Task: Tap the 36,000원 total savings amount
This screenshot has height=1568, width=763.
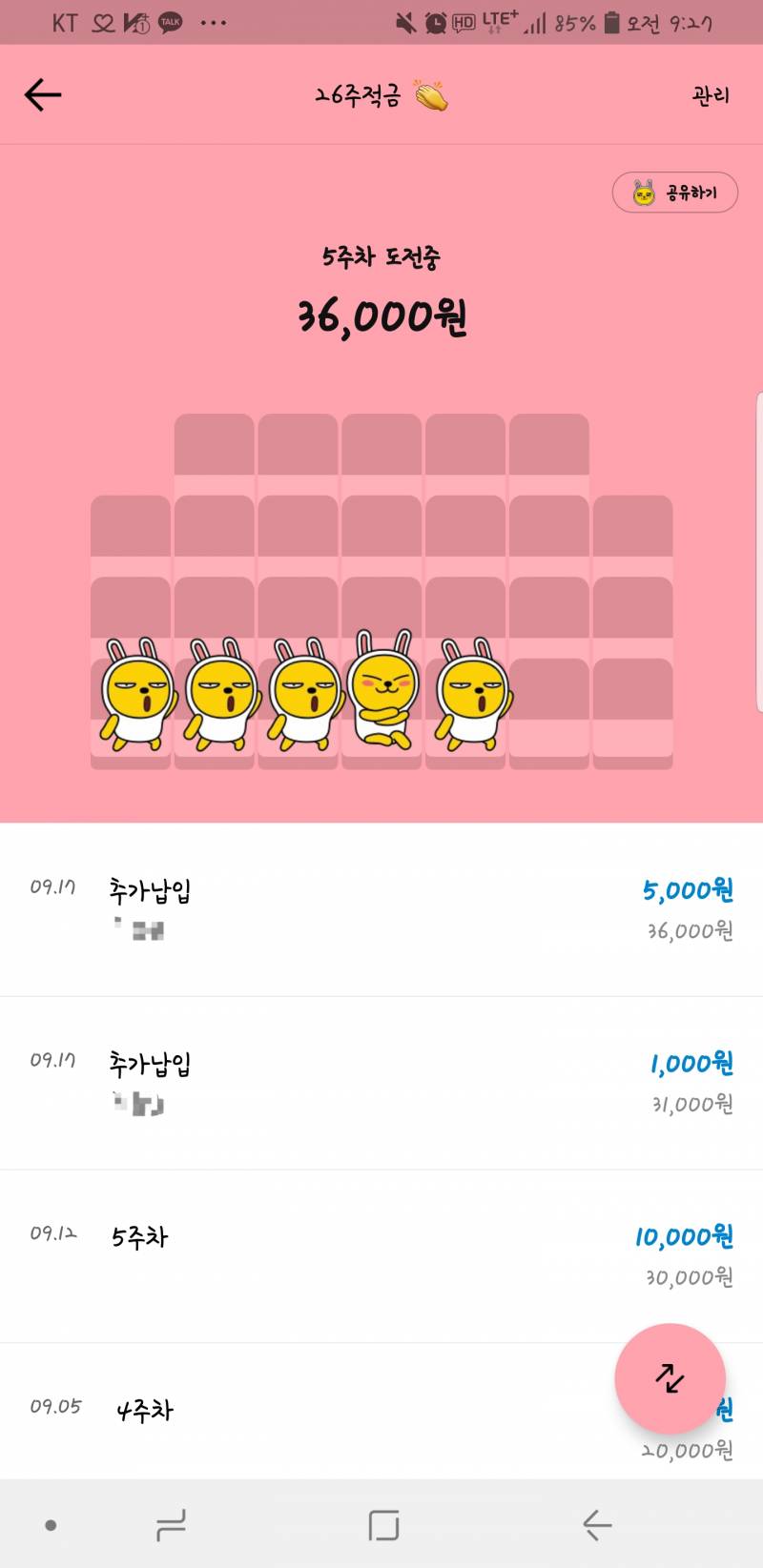Action: coord(381,317)
